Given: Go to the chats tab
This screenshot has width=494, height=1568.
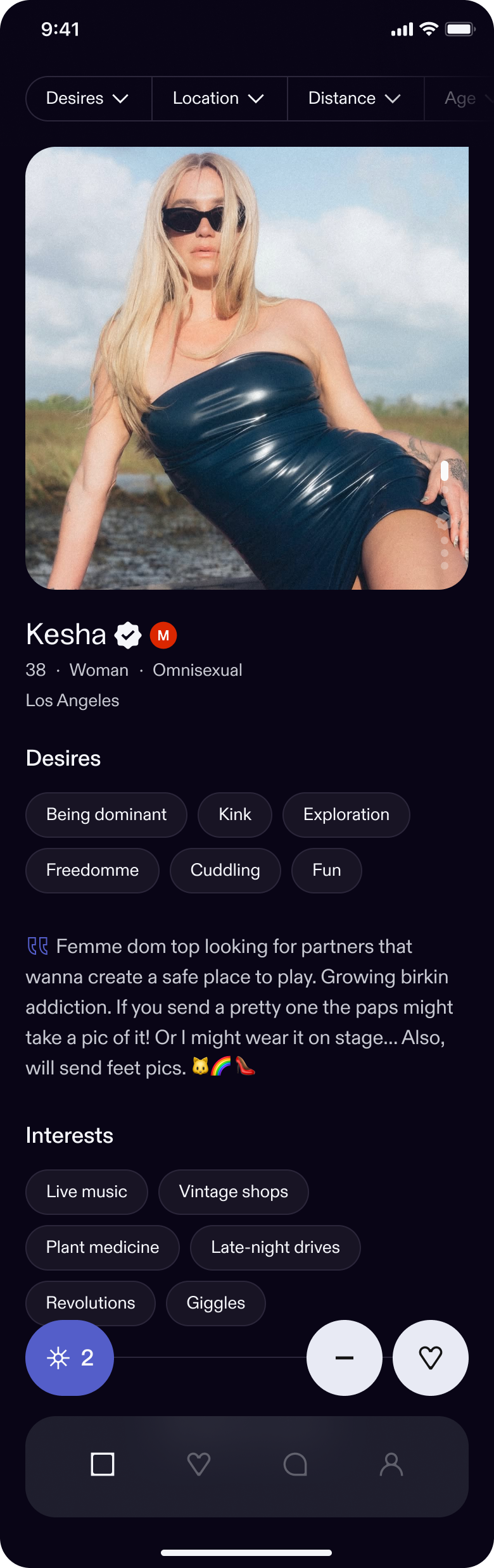Looking at the screenshot, I should pos(295,1464).
